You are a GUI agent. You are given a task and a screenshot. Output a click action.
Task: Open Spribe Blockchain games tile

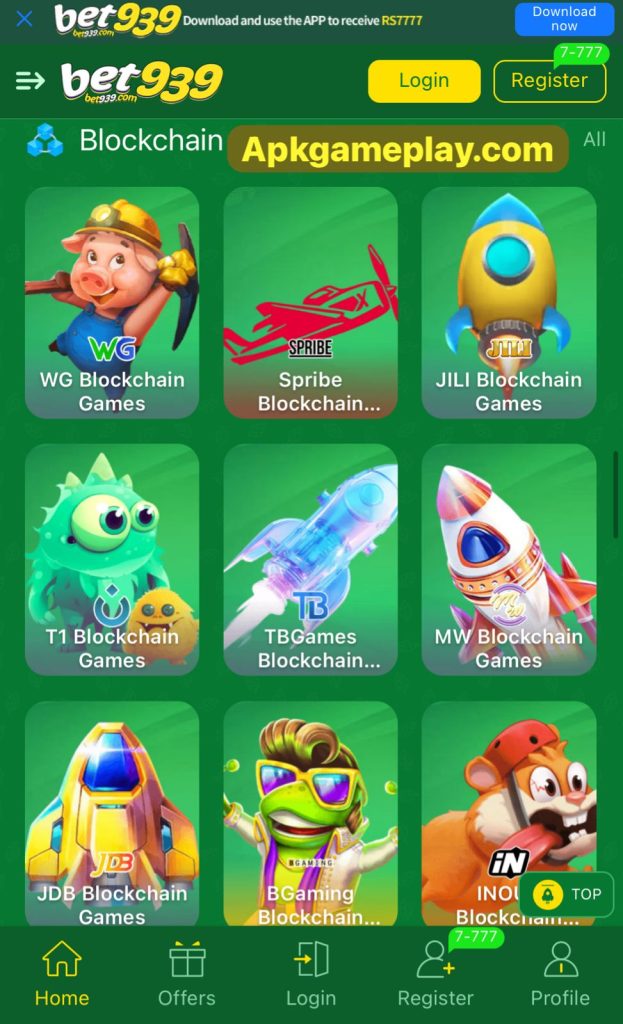click(x=310, y=302)
